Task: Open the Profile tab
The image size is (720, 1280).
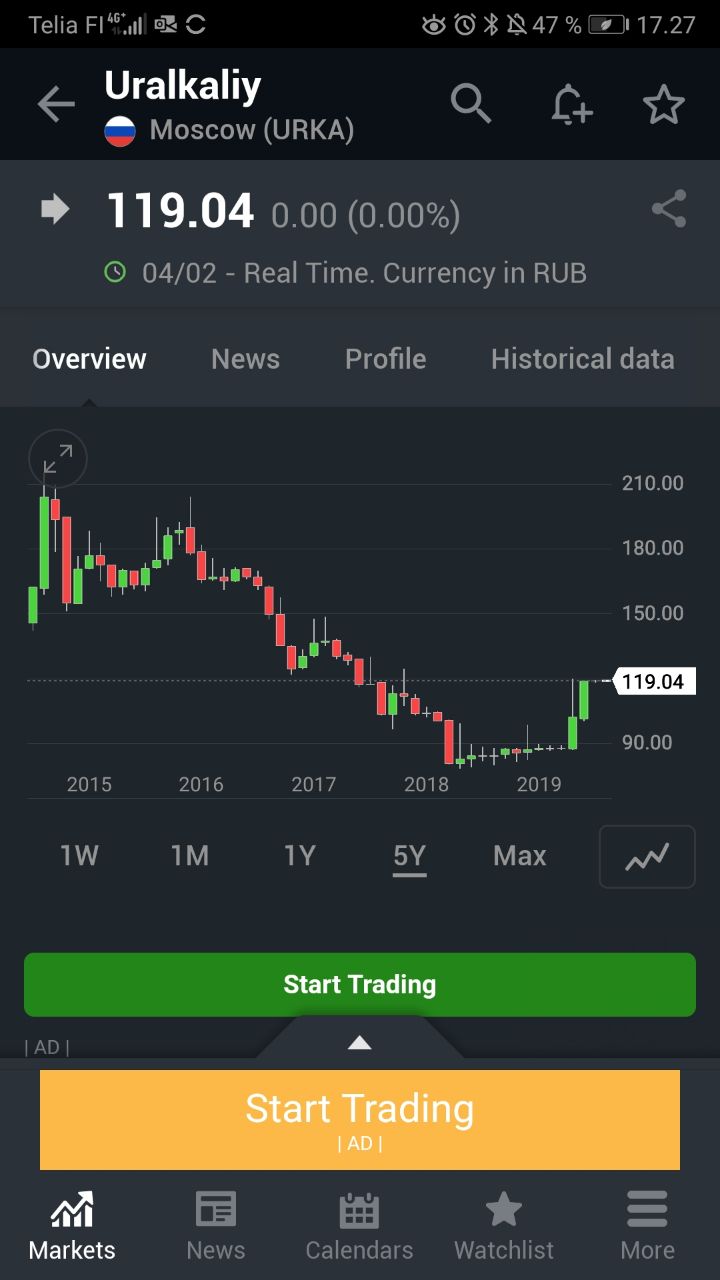Action: tap(385, 359)
